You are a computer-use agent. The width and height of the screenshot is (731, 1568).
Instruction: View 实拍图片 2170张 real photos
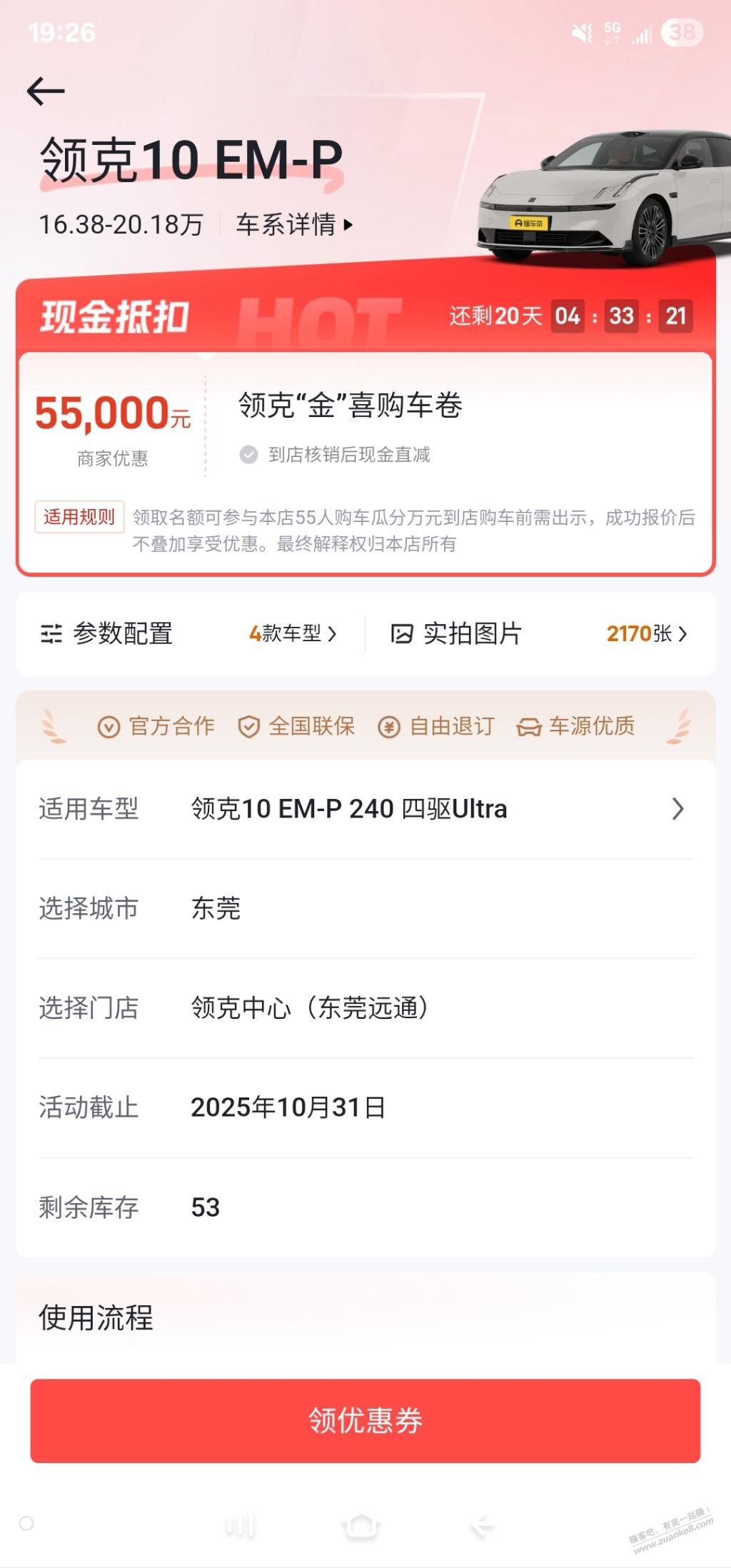pos(539,634)
